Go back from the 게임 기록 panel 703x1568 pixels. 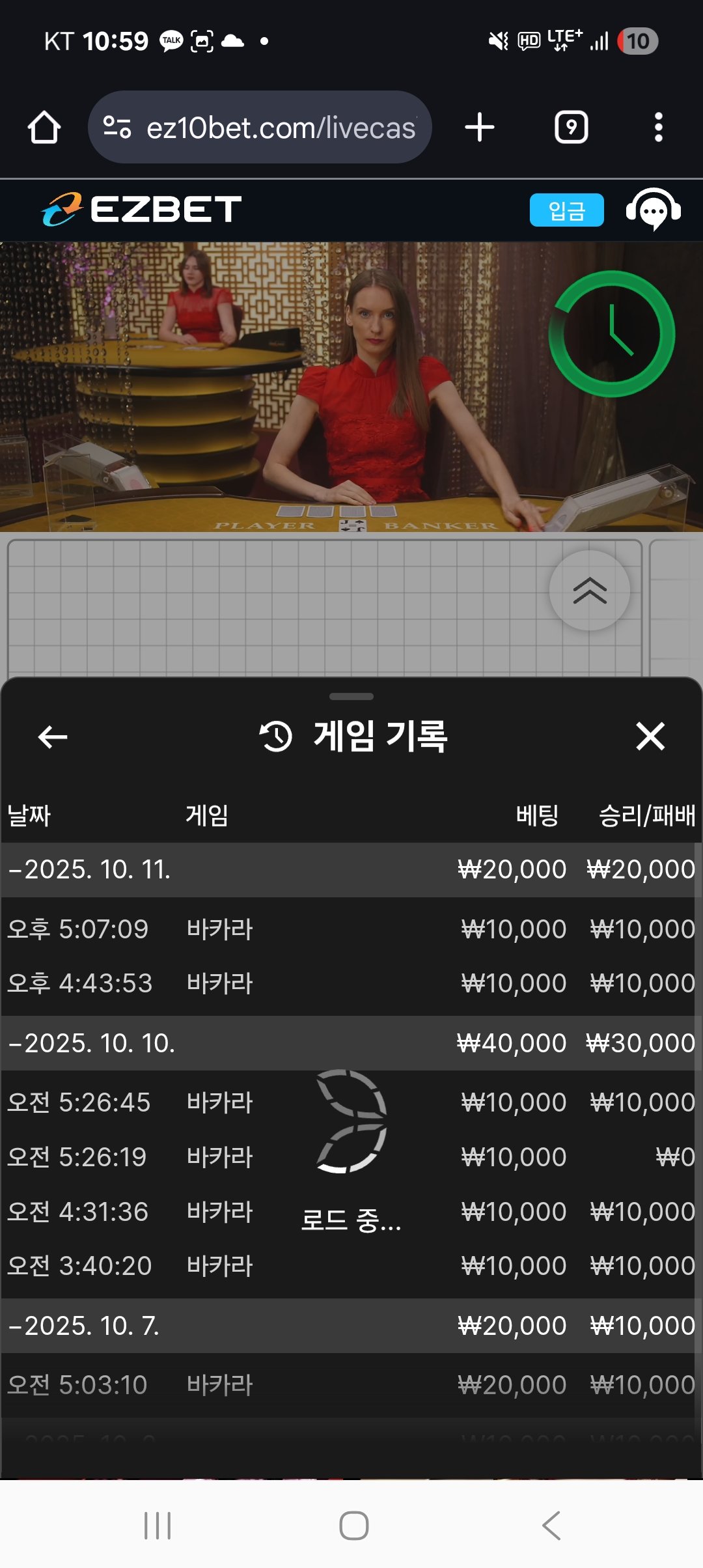click(53, 736)
